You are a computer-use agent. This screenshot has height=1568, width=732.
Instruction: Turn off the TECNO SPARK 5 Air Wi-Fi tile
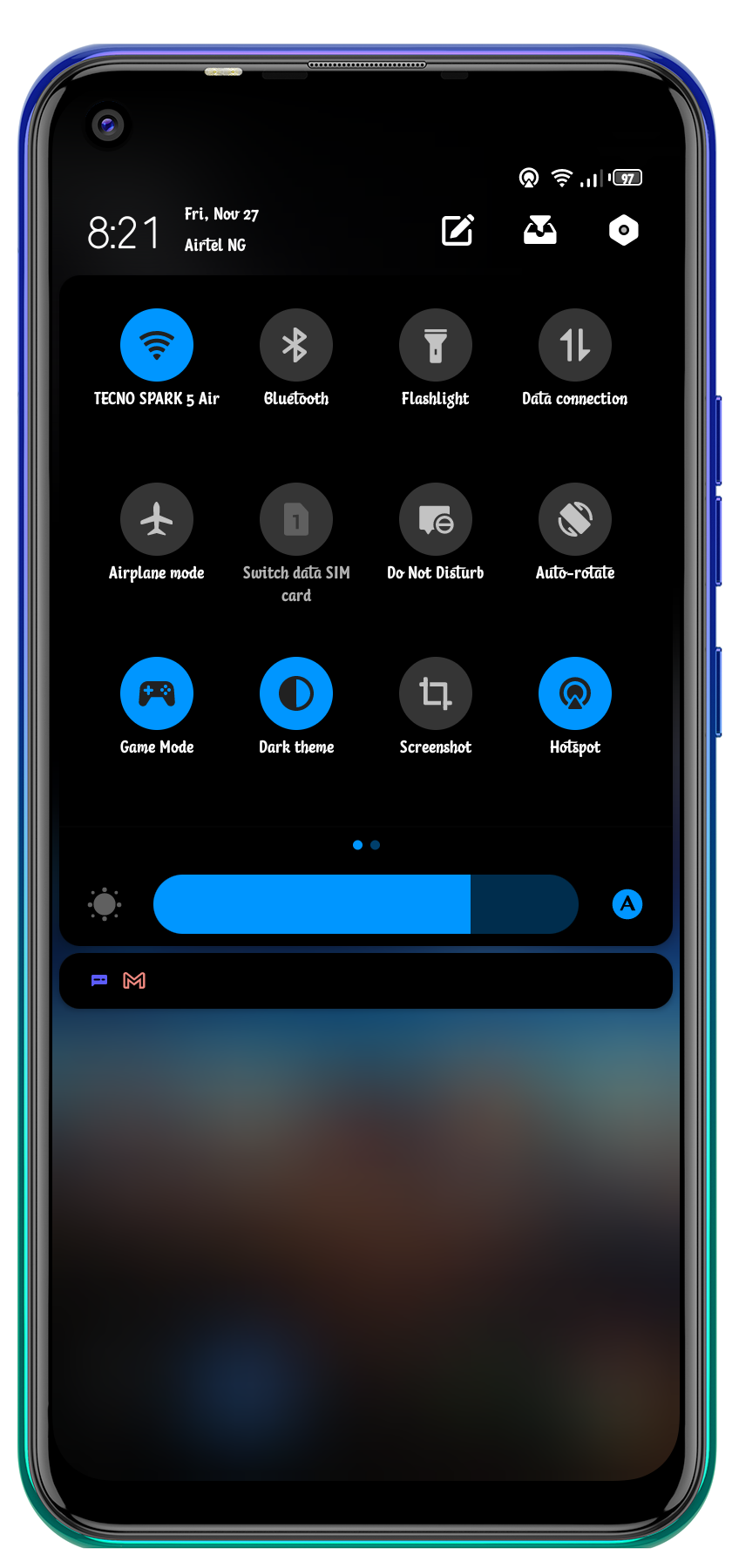point(157,345)
